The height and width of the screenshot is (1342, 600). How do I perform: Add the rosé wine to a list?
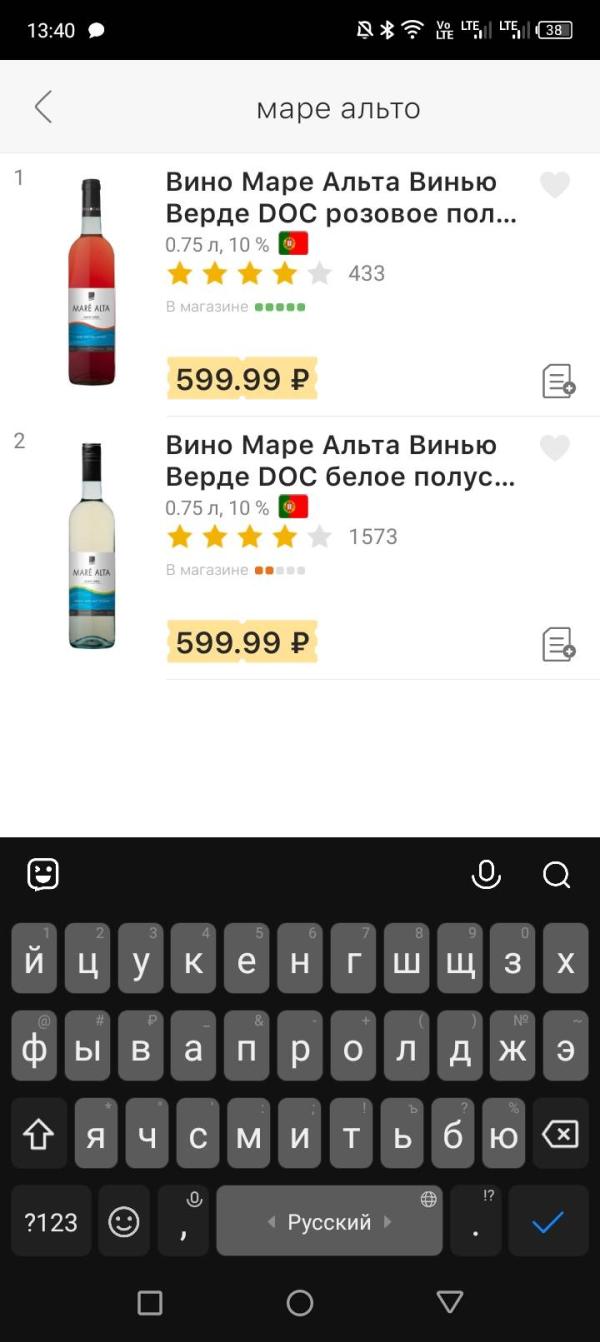pyautogui.click(x=558, y=381)
